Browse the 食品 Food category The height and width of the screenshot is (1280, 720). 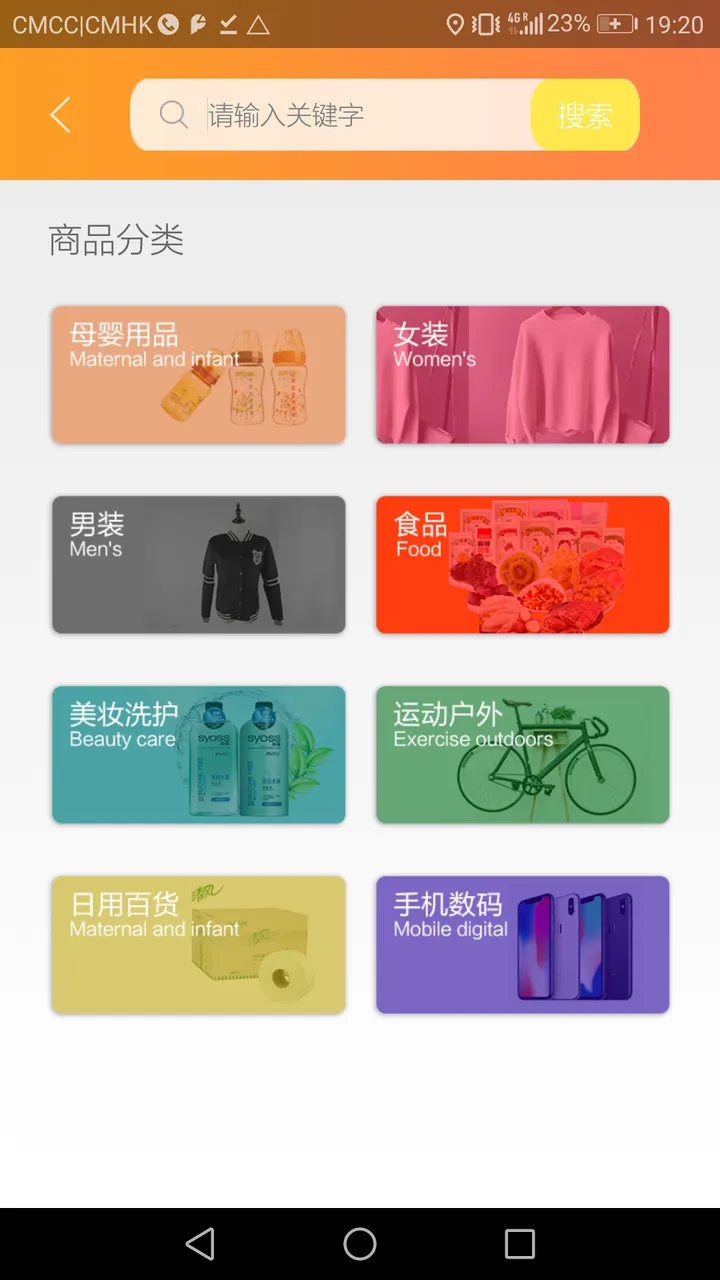point(523,565)
